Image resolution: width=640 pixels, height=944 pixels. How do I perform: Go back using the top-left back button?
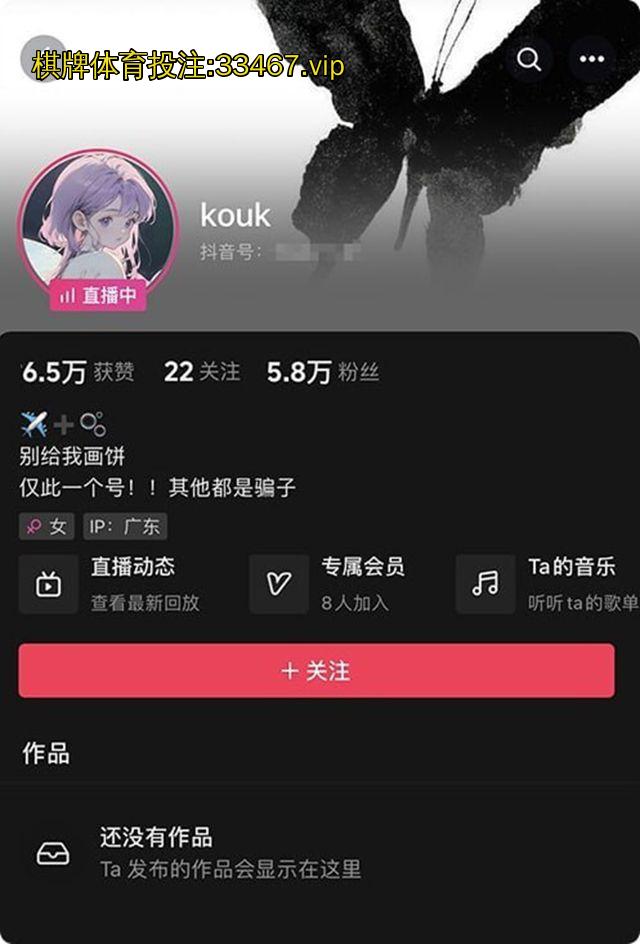point(42,58)
